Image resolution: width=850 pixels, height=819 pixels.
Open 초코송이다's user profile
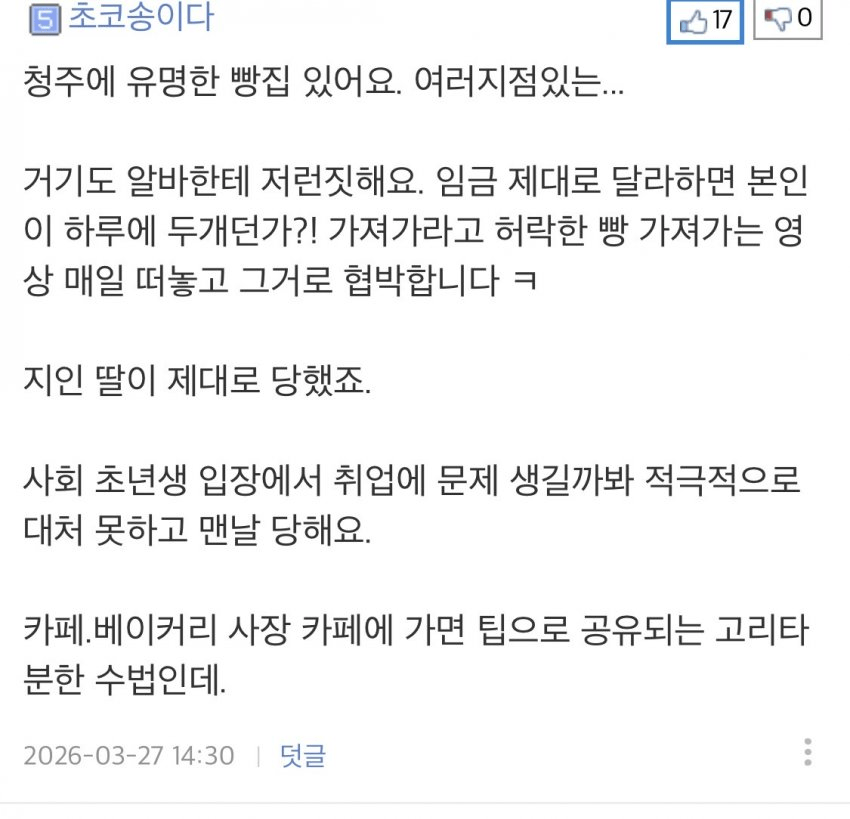point(139,18)
